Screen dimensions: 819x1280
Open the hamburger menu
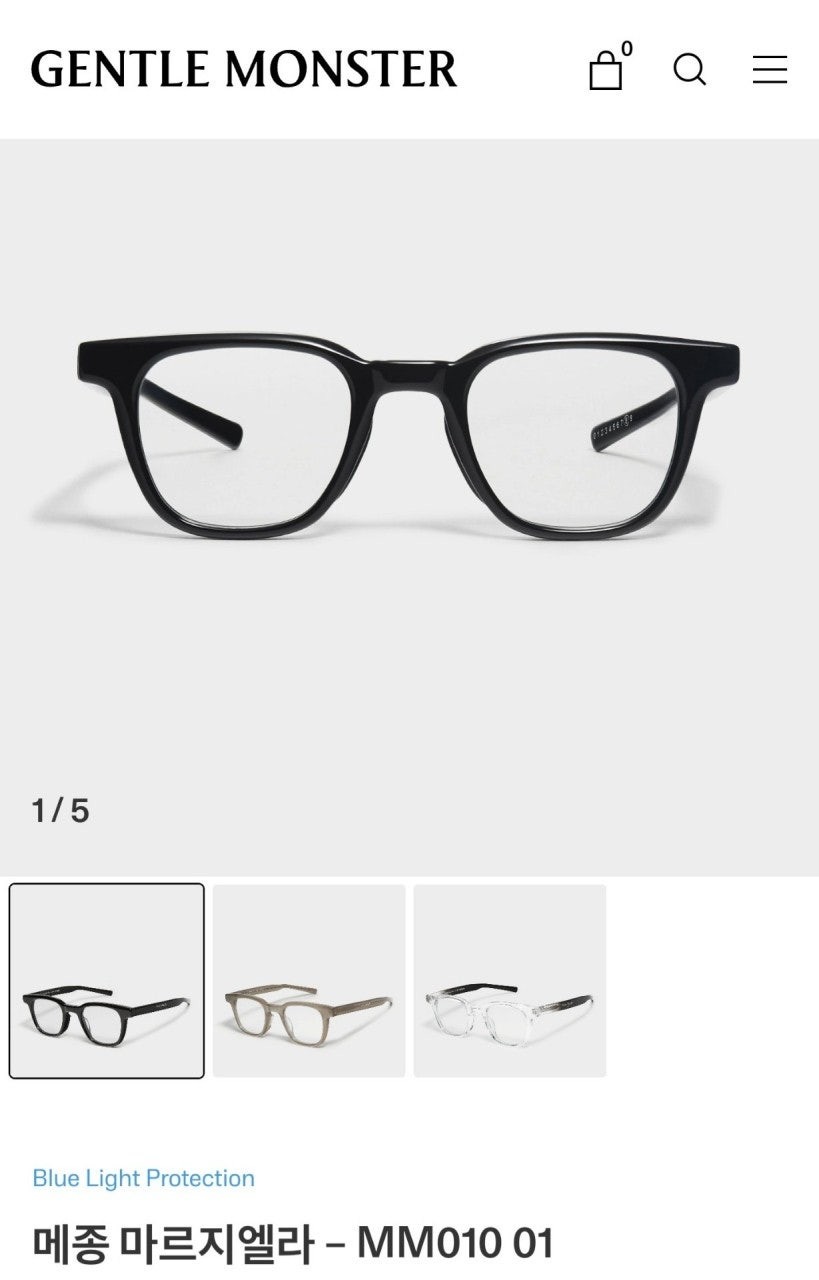[769, 70]
